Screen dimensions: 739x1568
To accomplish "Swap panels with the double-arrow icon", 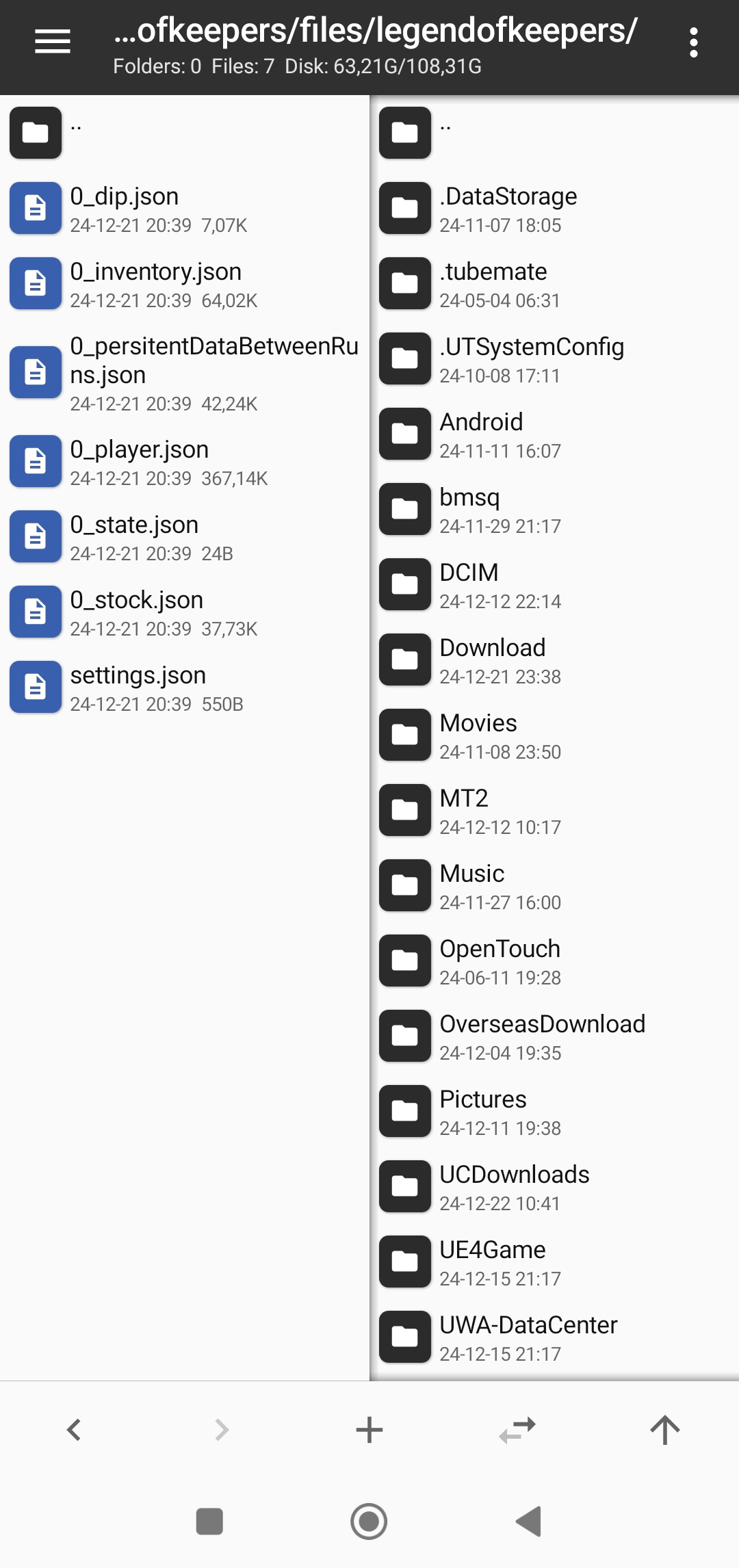I will coord(517,1430).
